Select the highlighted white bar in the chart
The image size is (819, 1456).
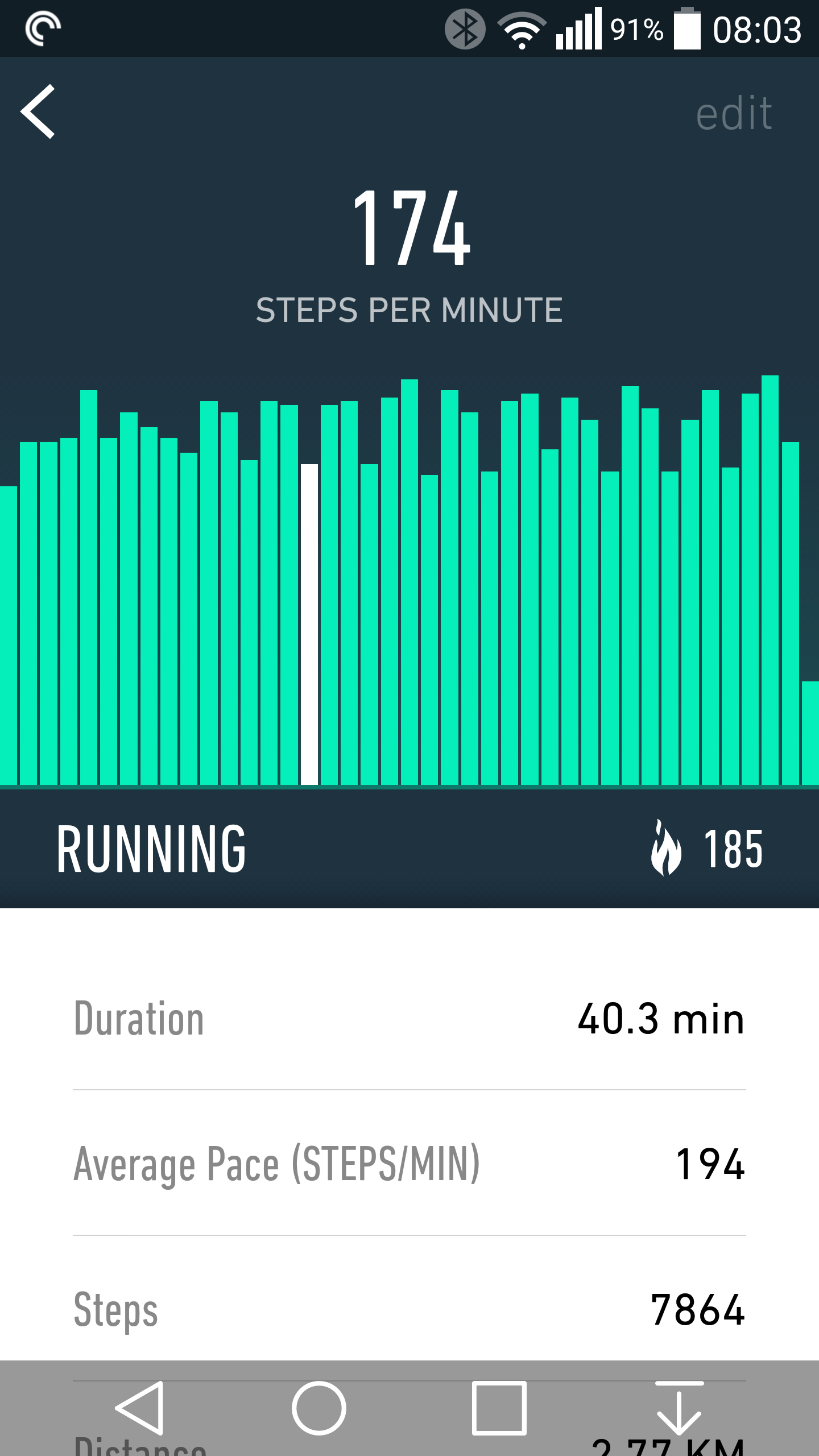(308, 626)
